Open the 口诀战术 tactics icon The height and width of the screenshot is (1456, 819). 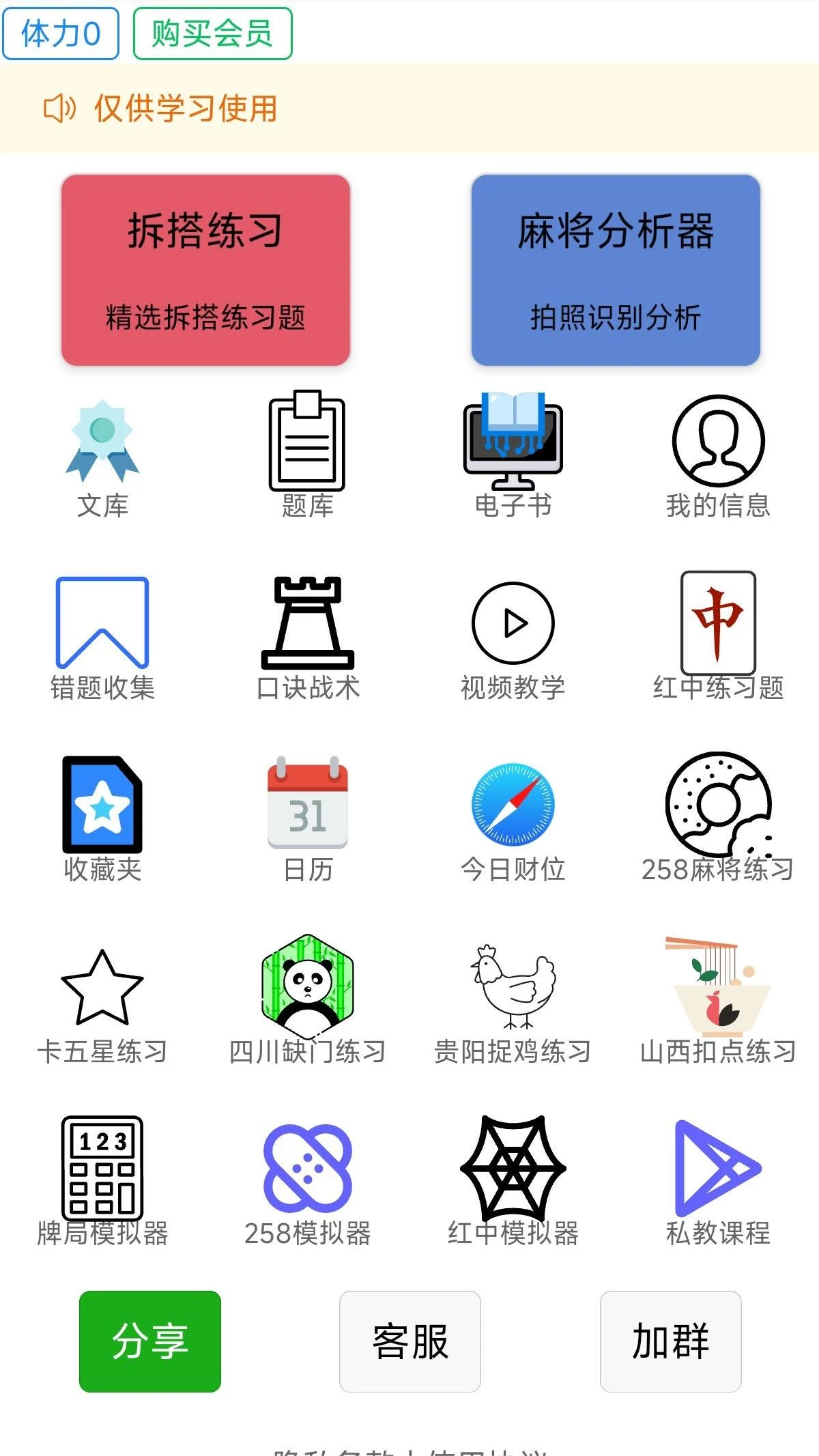coord(307,625)
